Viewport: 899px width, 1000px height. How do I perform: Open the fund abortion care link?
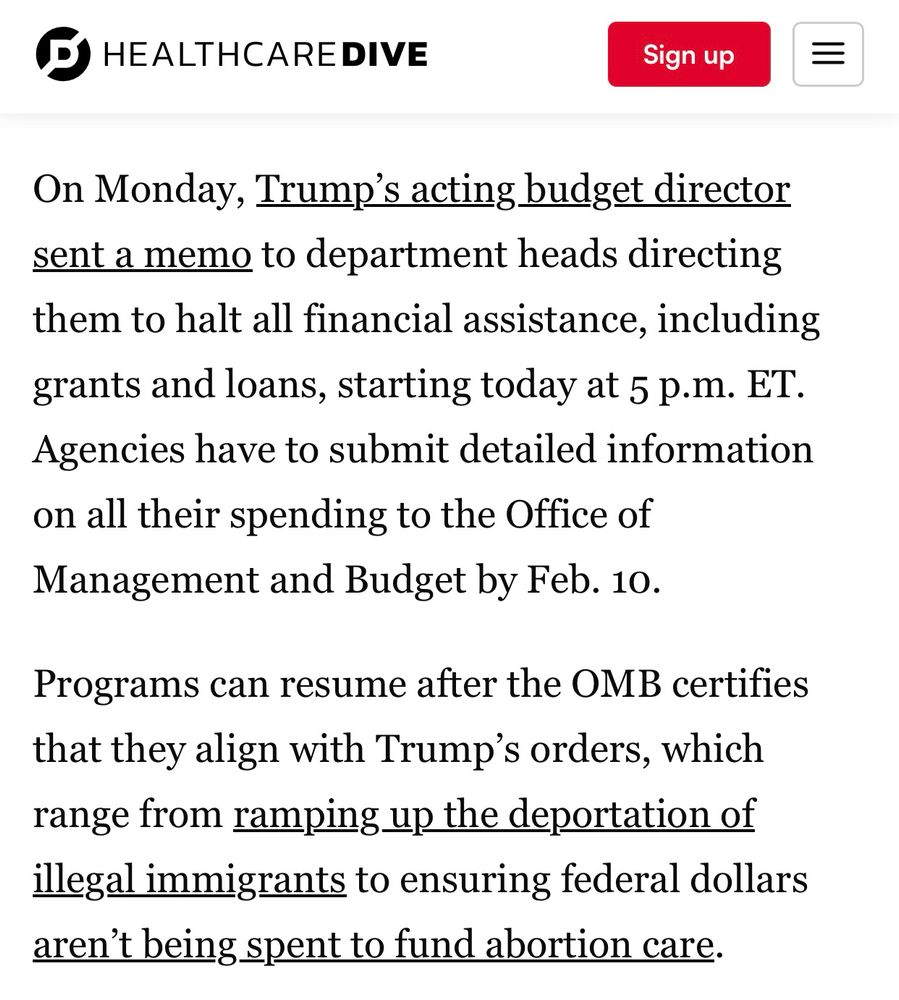click(x=374, y=945)
